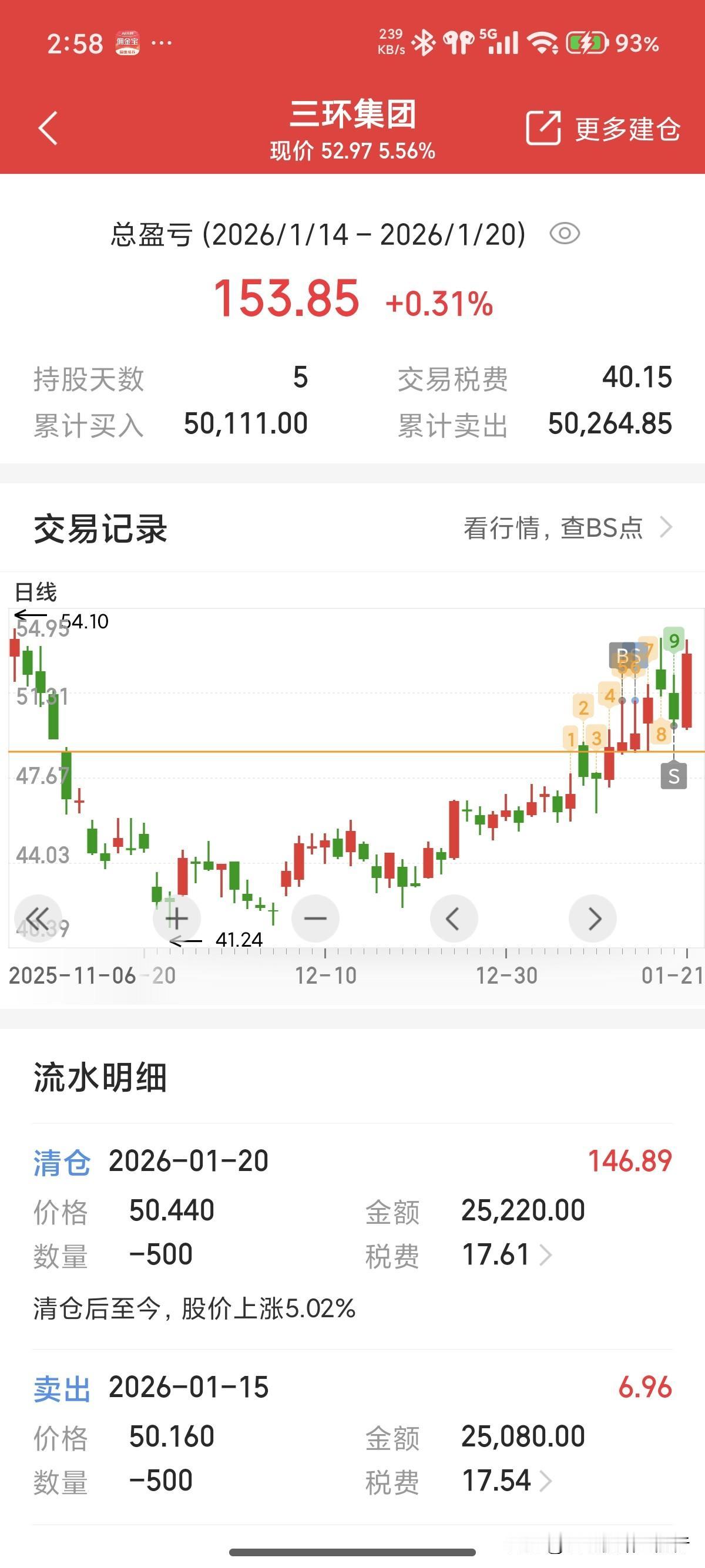
Task: Jump chart to the earliest data
Action: [38, 918]
